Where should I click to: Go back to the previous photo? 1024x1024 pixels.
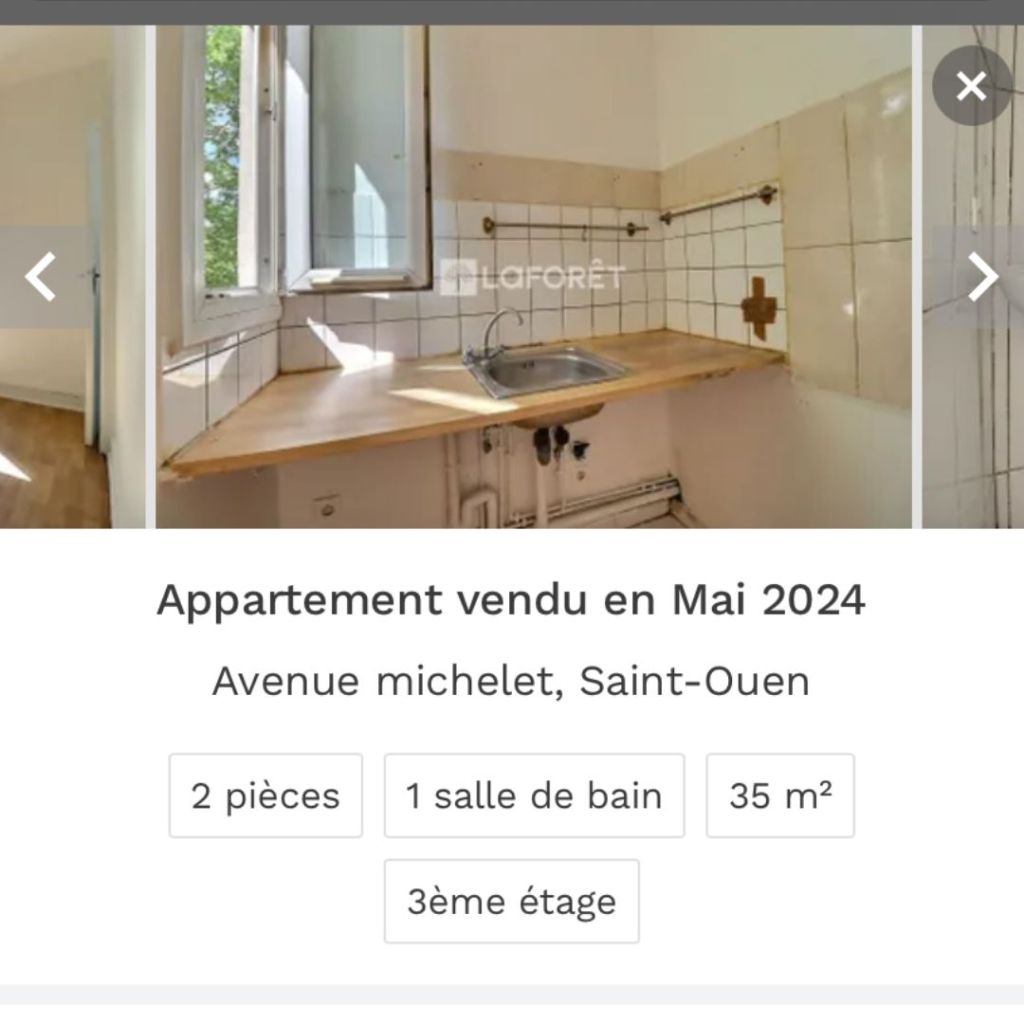41,277
